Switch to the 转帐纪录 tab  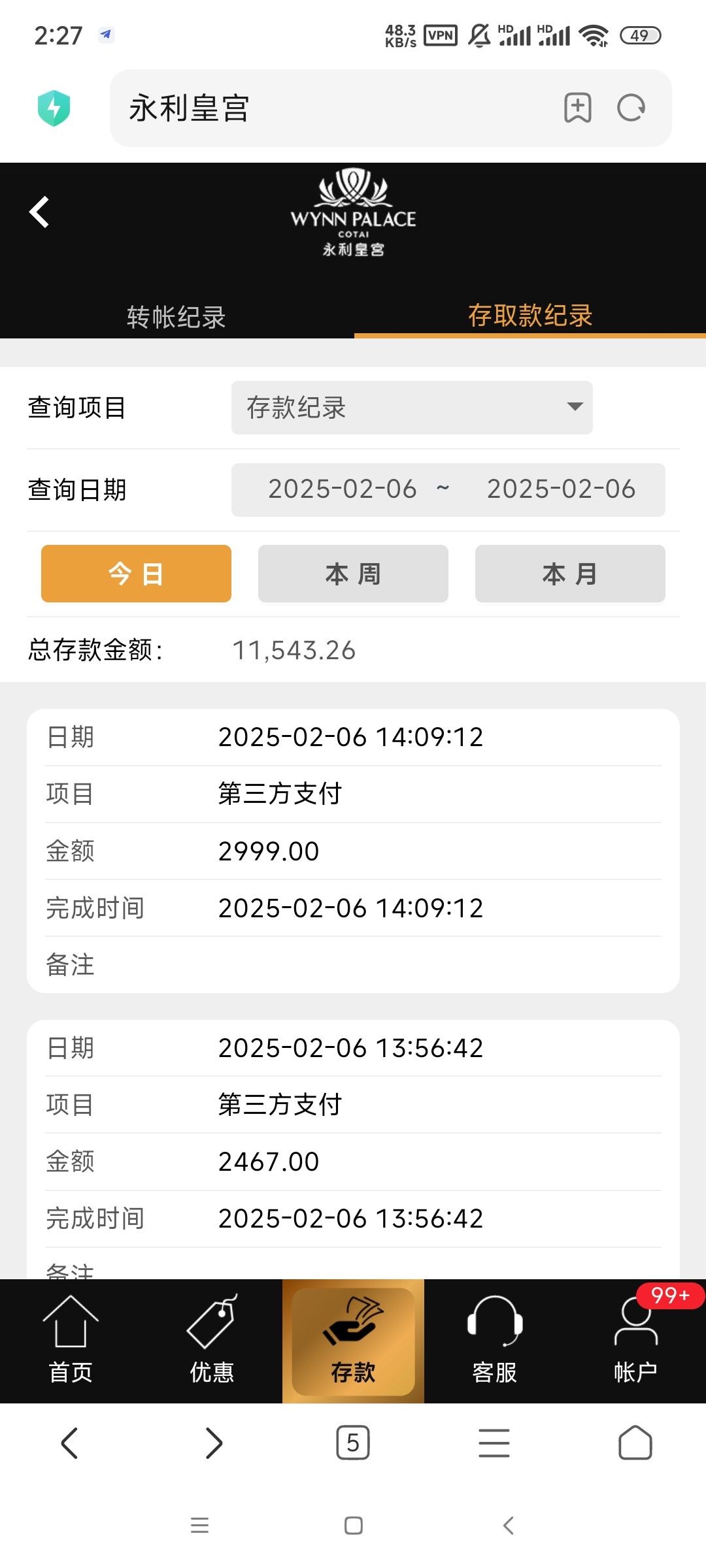click(176, 317)
